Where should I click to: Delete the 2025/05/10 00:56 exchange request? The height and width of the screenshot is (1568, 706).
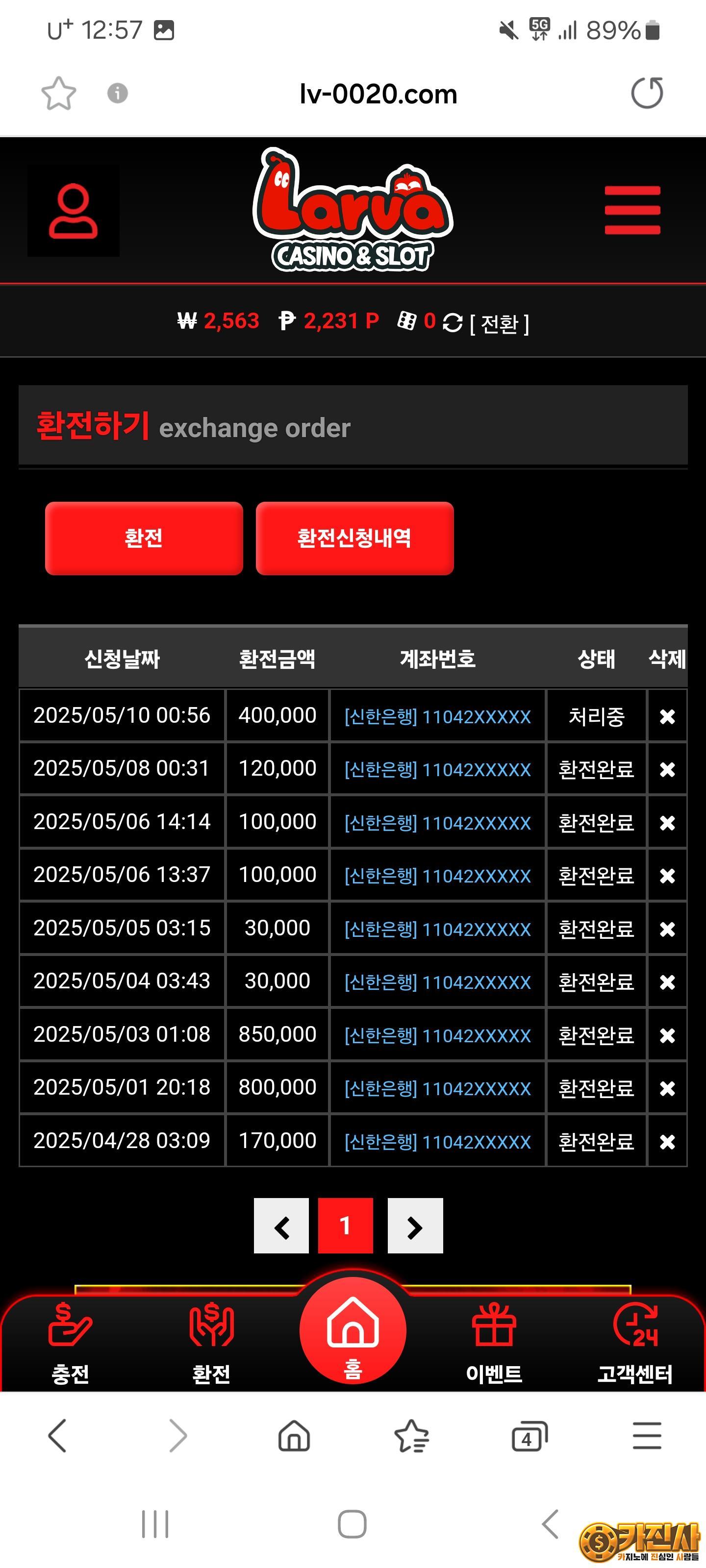(667, 716)
